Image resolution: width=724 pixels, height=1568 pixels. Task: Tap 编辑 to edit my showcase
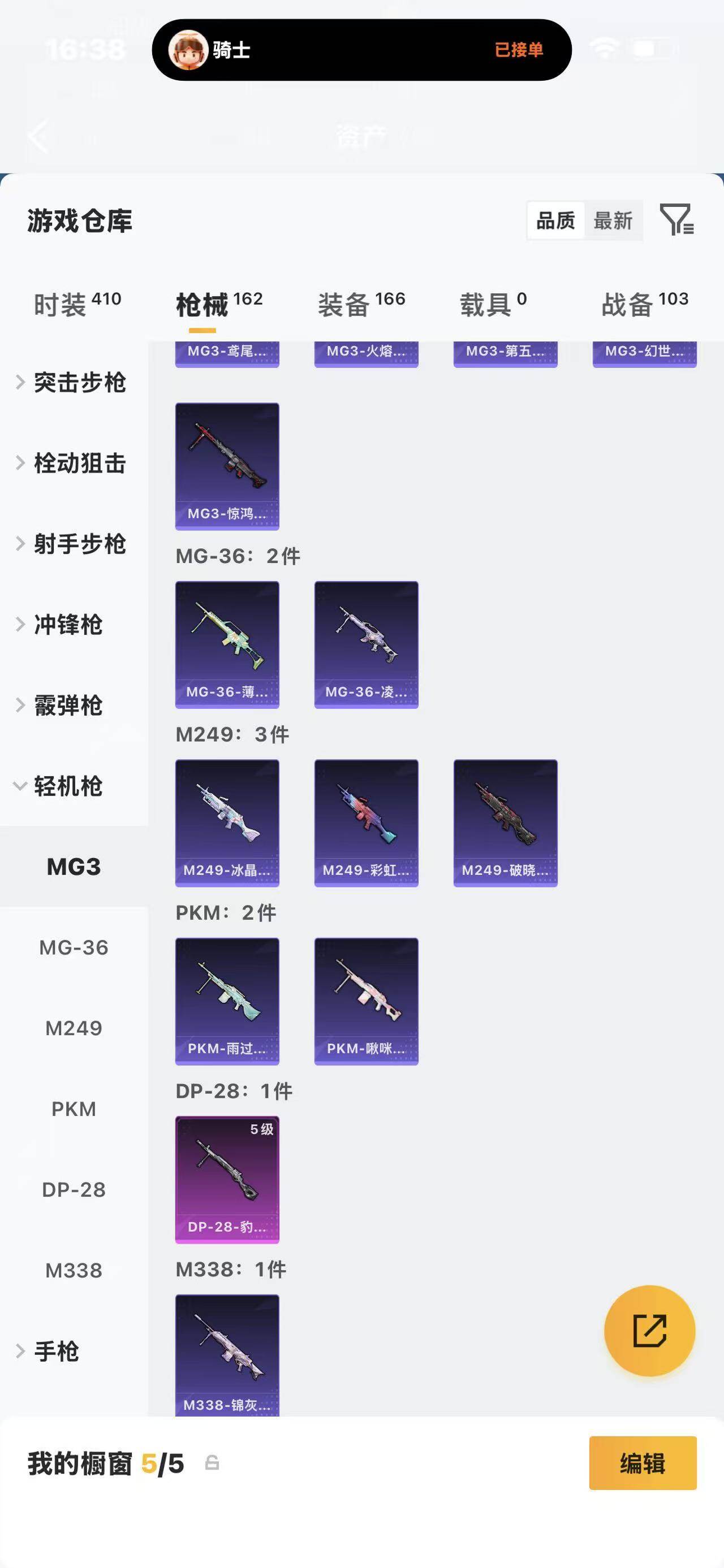[x=643, y=1463]
